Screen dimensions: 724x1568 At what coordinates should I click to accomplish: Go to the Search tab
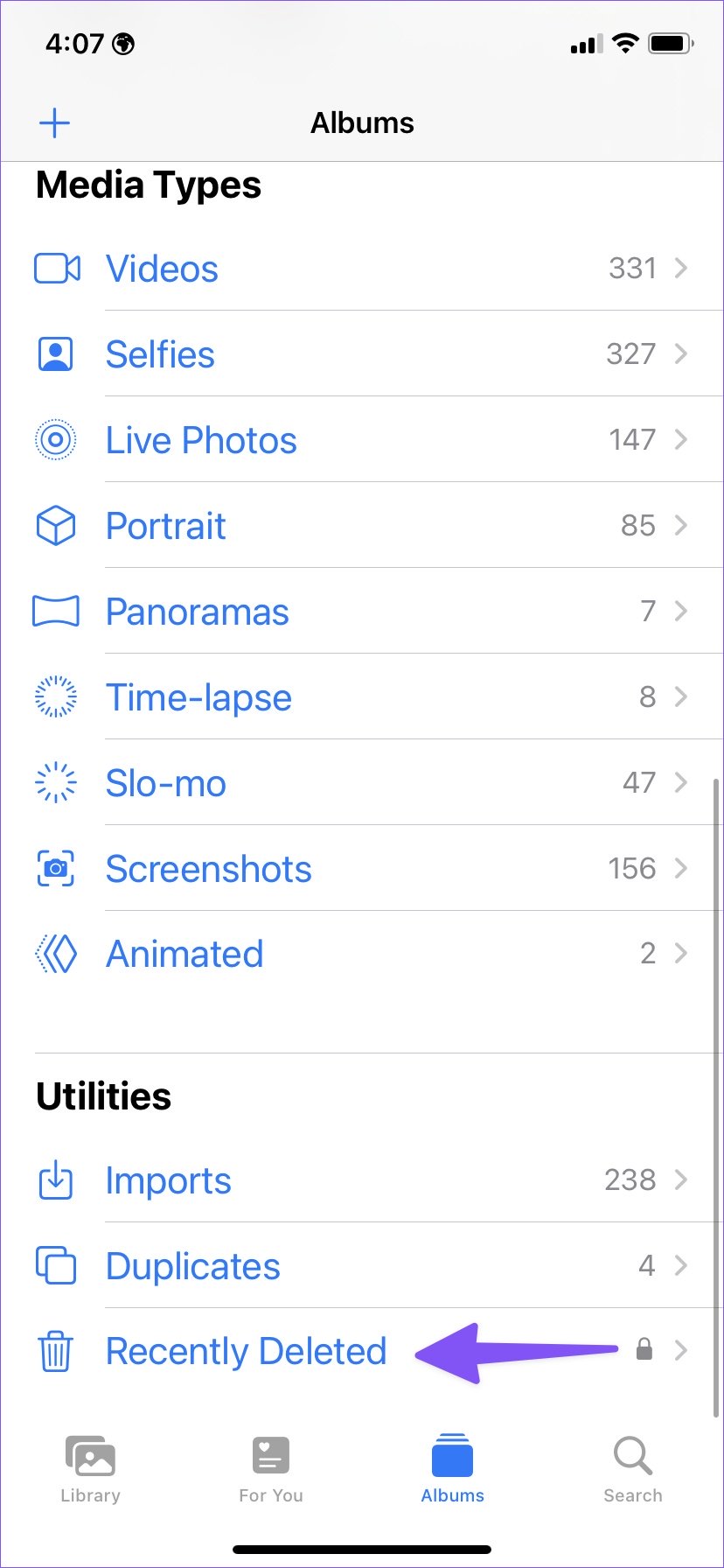click(633, 1470)
